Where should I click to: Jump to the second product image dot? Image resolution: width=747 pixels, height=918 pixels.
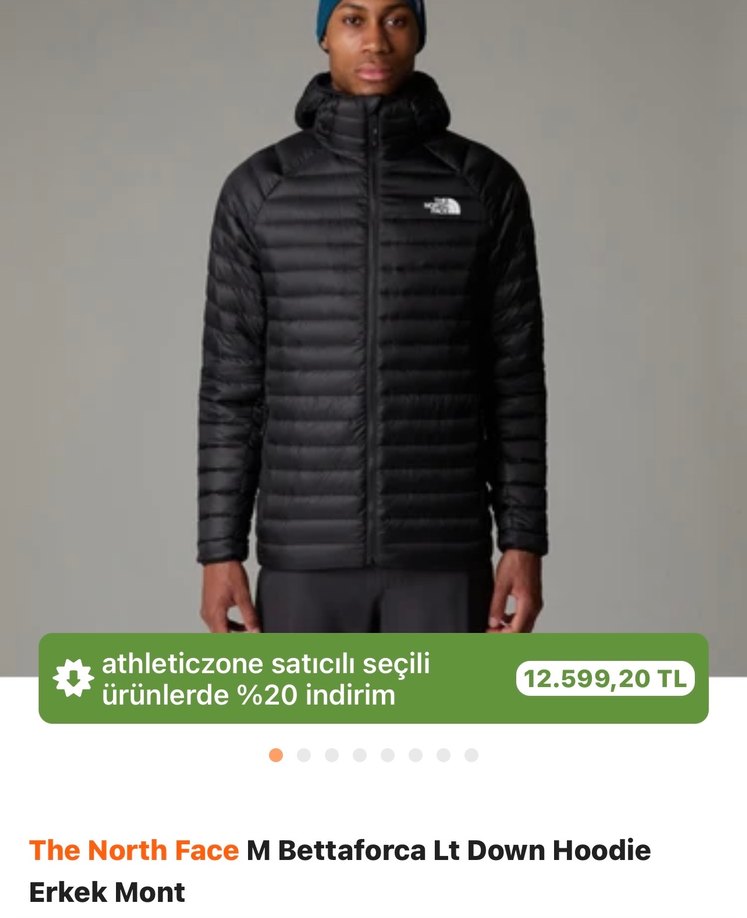tap(304, 755)
